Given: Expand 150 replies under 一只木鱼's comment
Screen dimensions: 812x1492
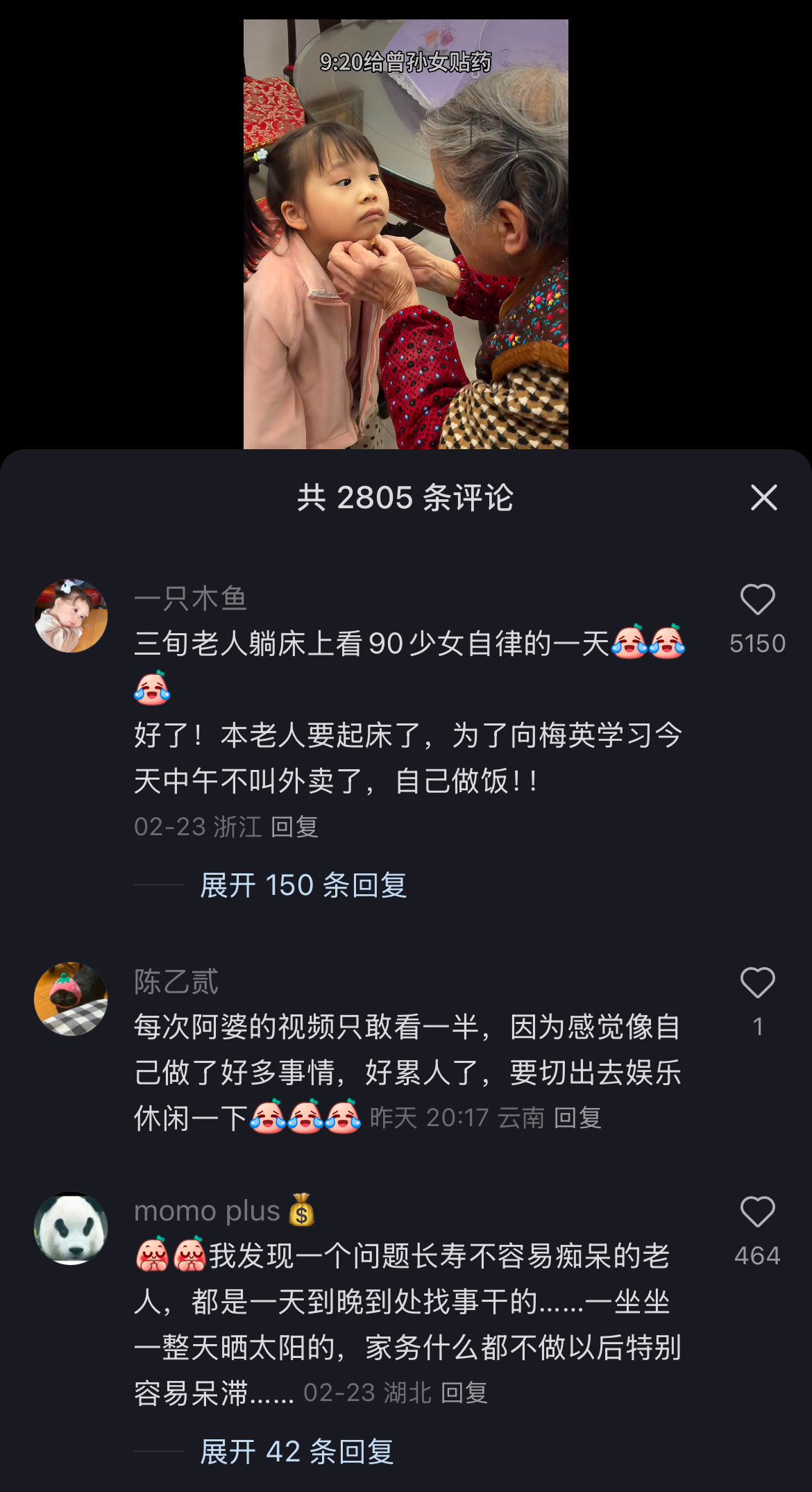Looking at the screenshot, I should coord(303,885).
